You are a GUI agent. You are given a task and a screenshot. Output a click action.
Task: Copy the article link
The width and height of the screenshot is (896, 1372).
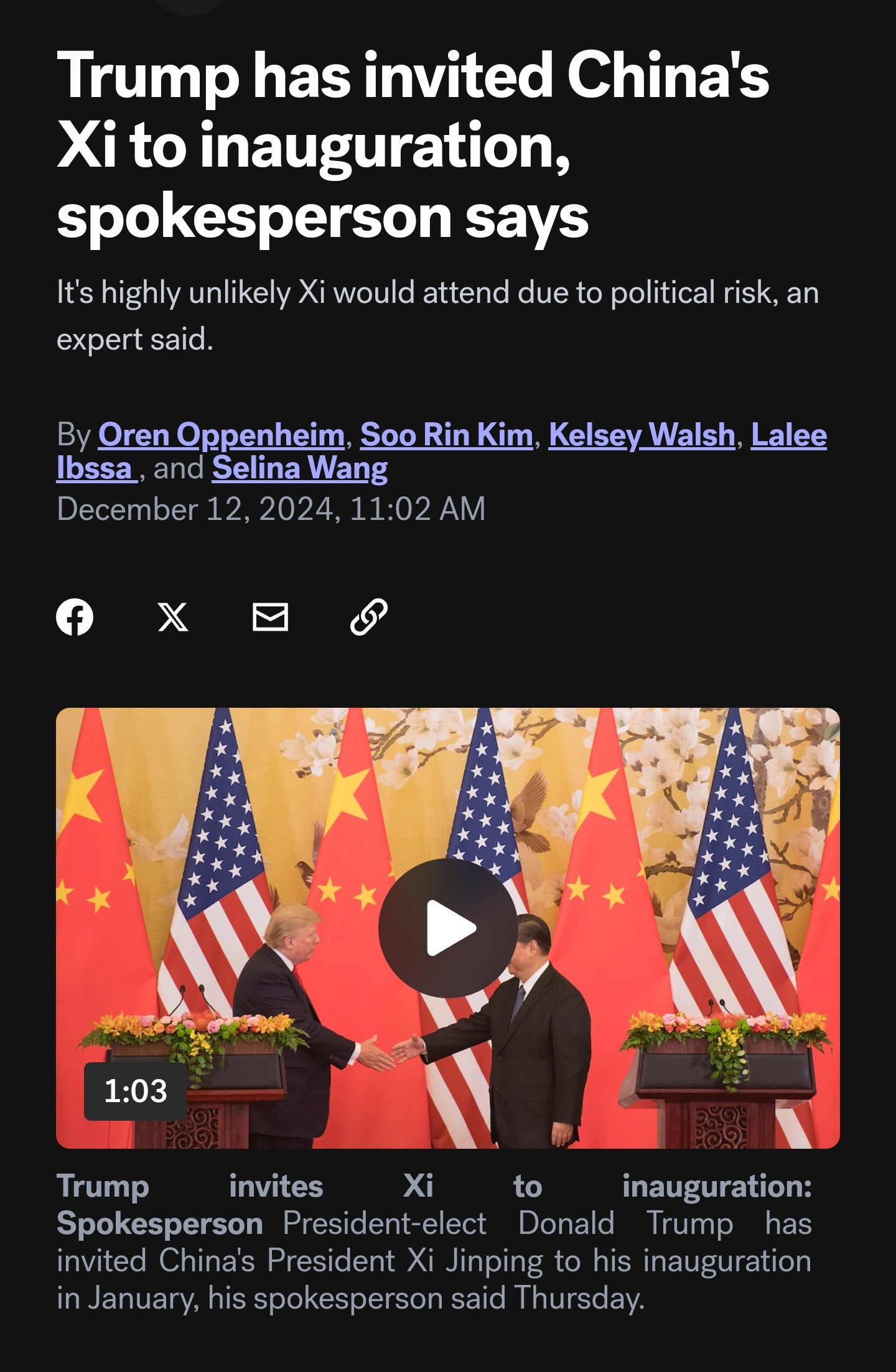click(x=369, y=617)
